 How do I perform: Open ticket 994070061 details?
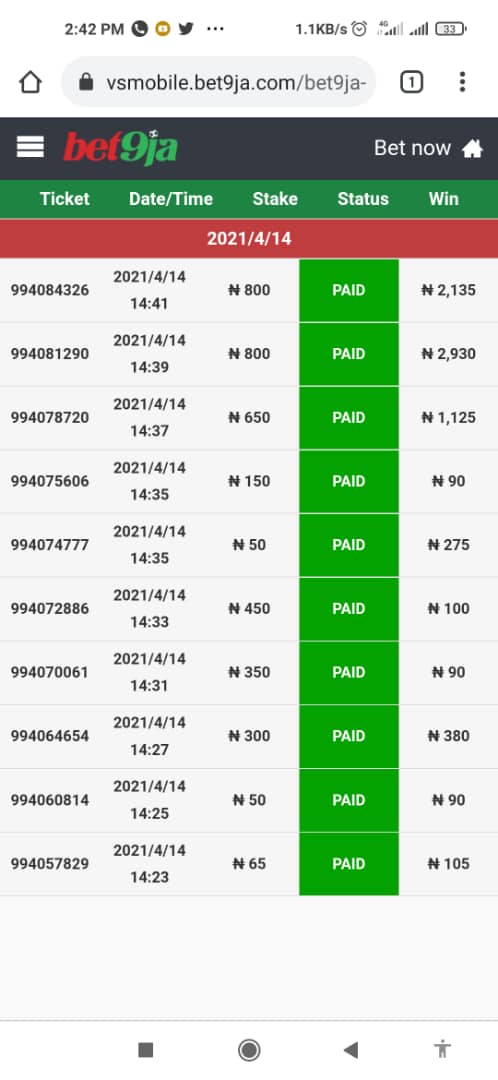click(249, 672)
